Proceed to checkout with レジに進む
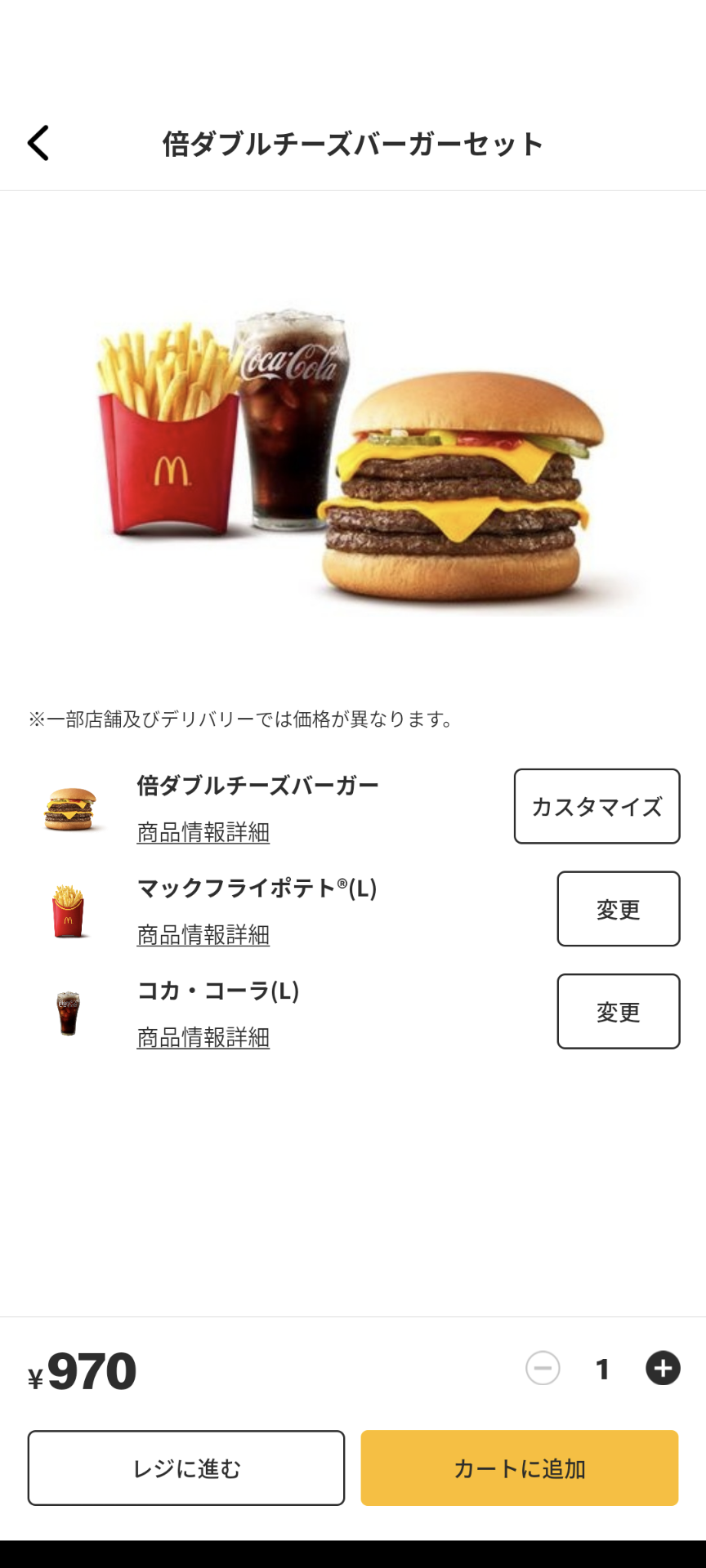Viewport: 706px width, 1568px height. (186, 1468)
